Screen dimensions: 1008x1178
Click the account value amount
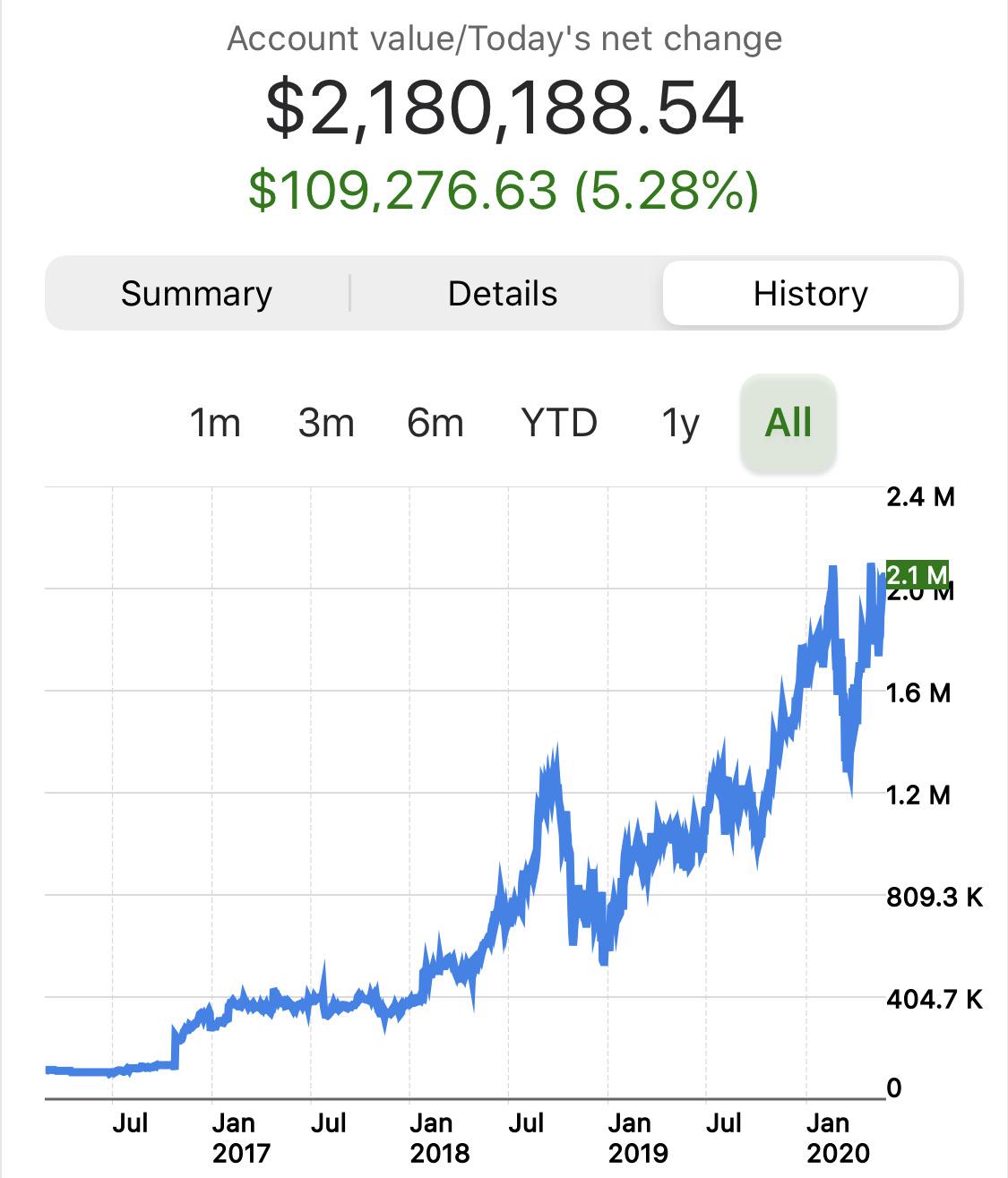(x=504, y=106)
